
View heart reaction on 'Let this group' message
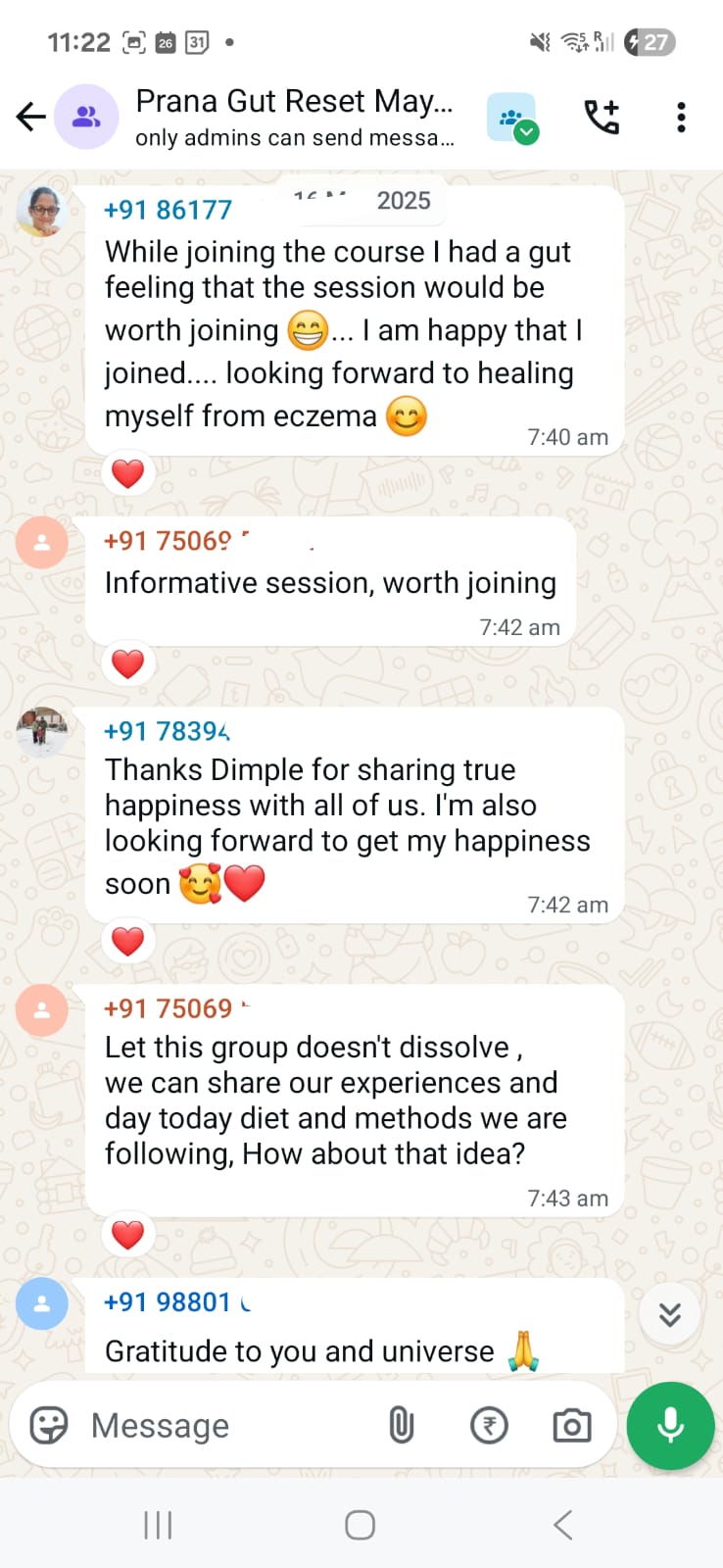point(128,1235)
